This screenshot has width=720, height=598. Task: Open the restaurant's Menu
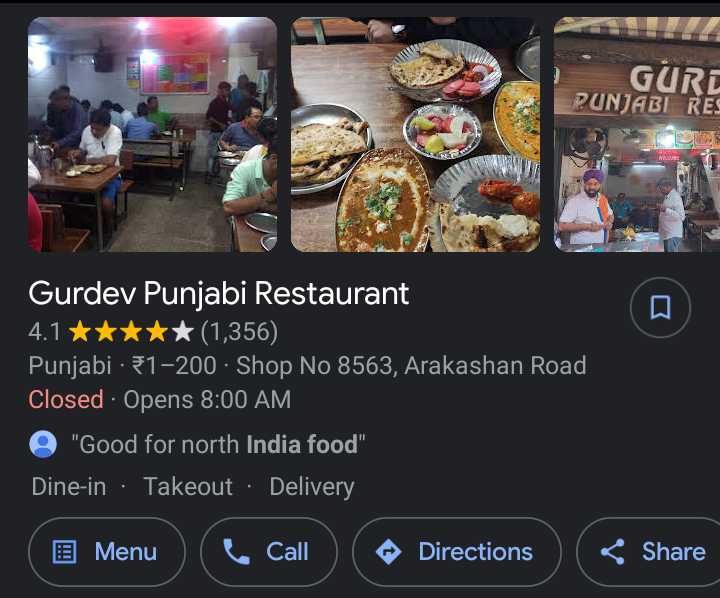pos(107,551)
